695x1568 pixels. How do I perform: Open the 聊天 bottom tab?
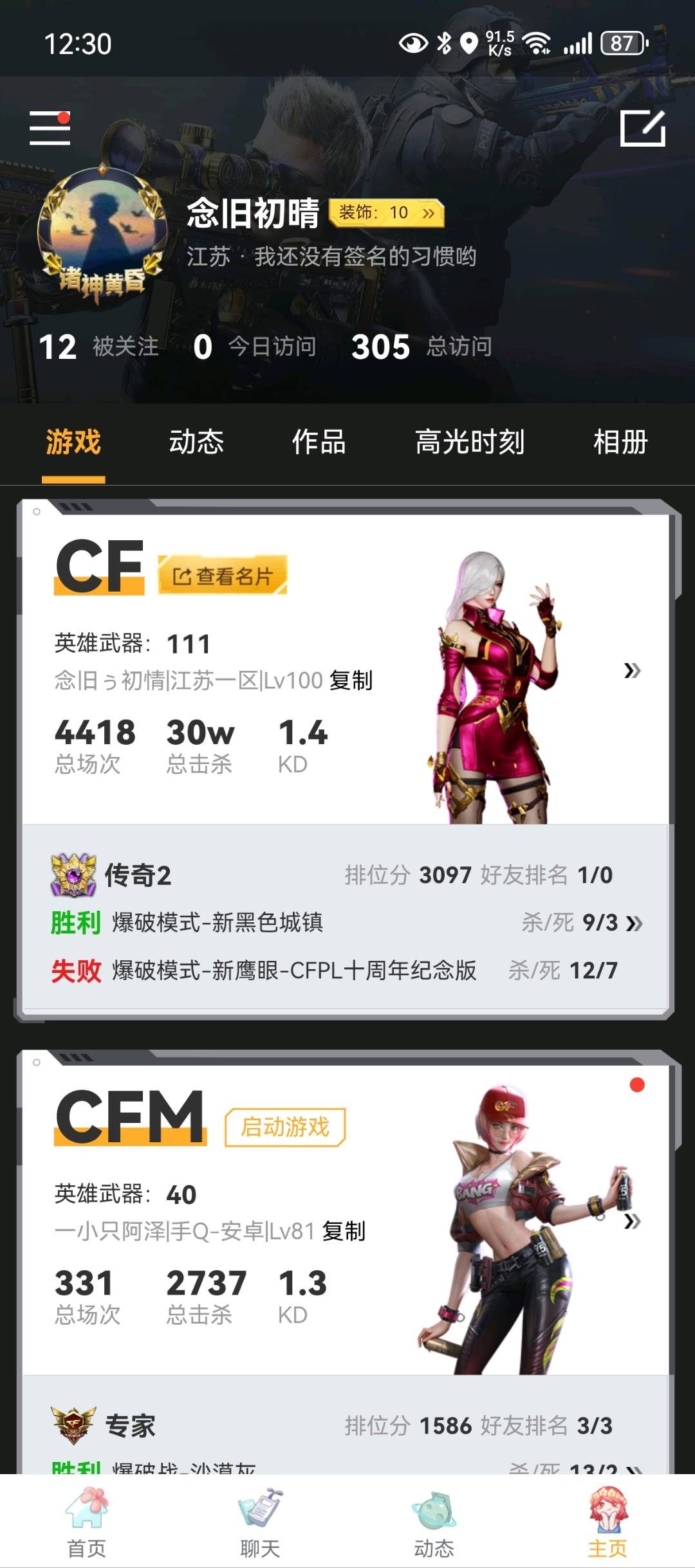click(x=260, y=1524)
